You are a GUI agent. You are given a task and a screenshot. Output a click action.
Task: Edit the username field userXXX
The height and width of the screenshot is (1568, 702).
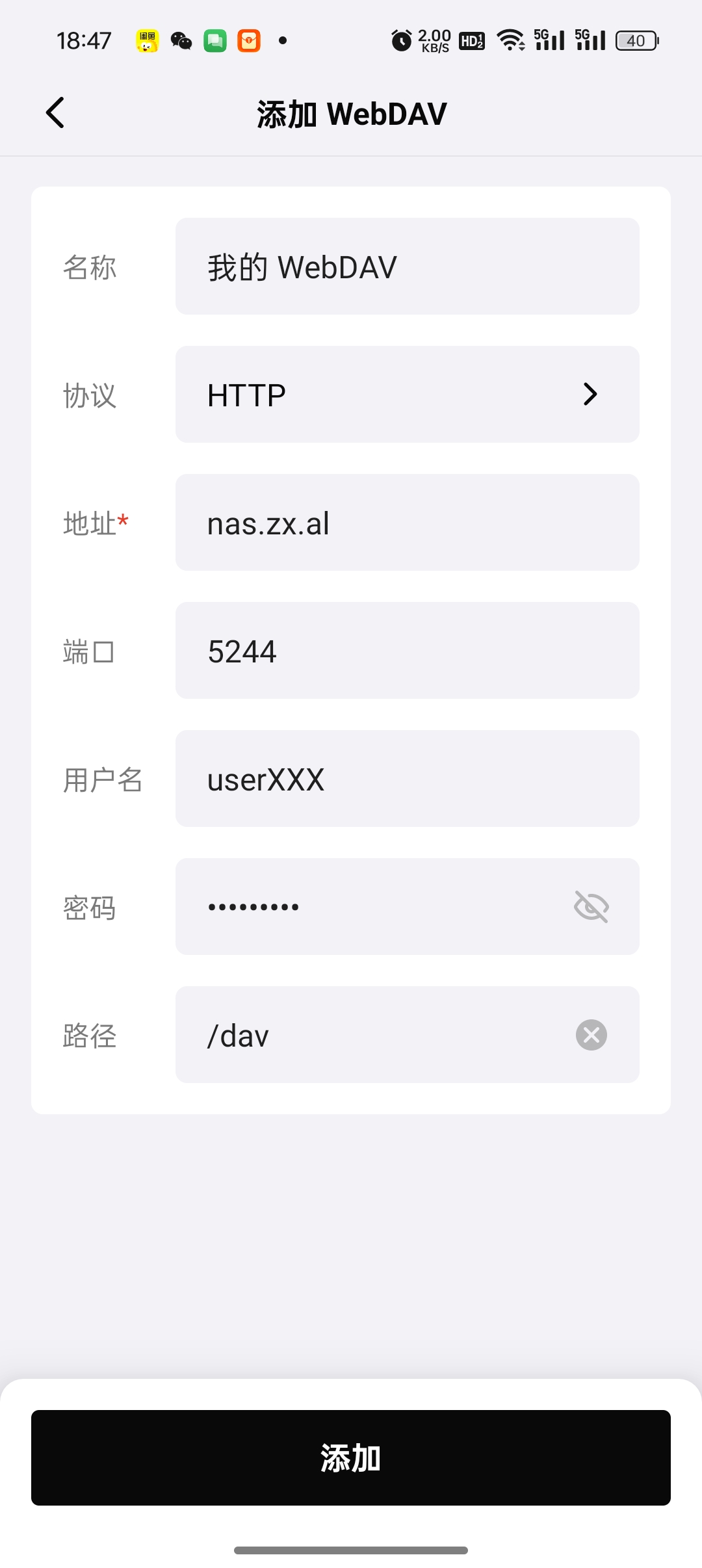pos(408,779)
